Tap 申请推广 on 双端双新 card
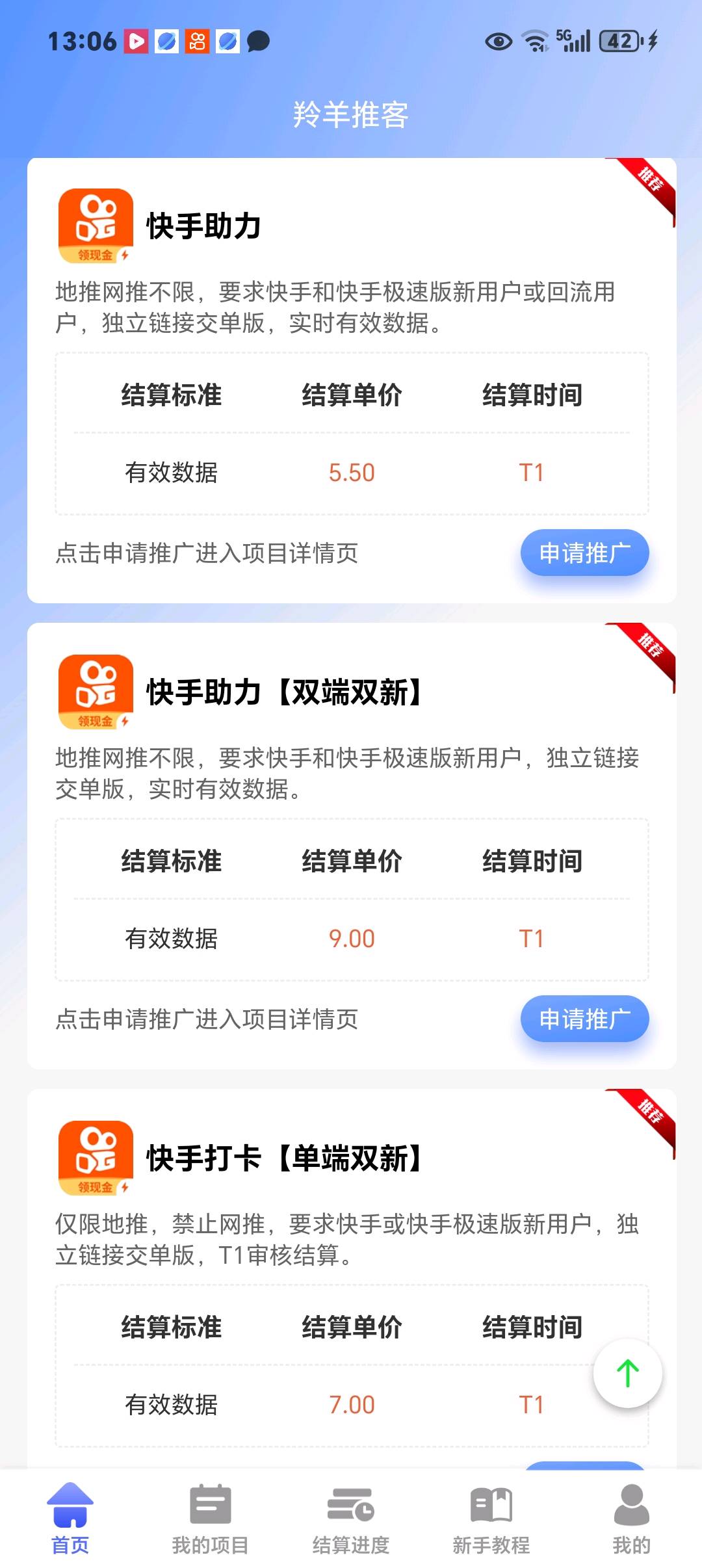The height and width of the screenshot is (1568, 702). point(584,1019)
